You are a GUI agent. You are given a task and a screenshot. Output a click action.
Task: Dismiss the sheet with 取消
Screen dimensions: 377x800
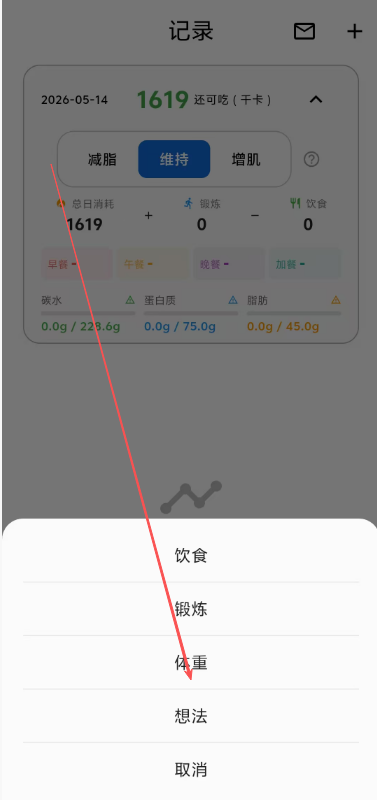click(191, 769)
